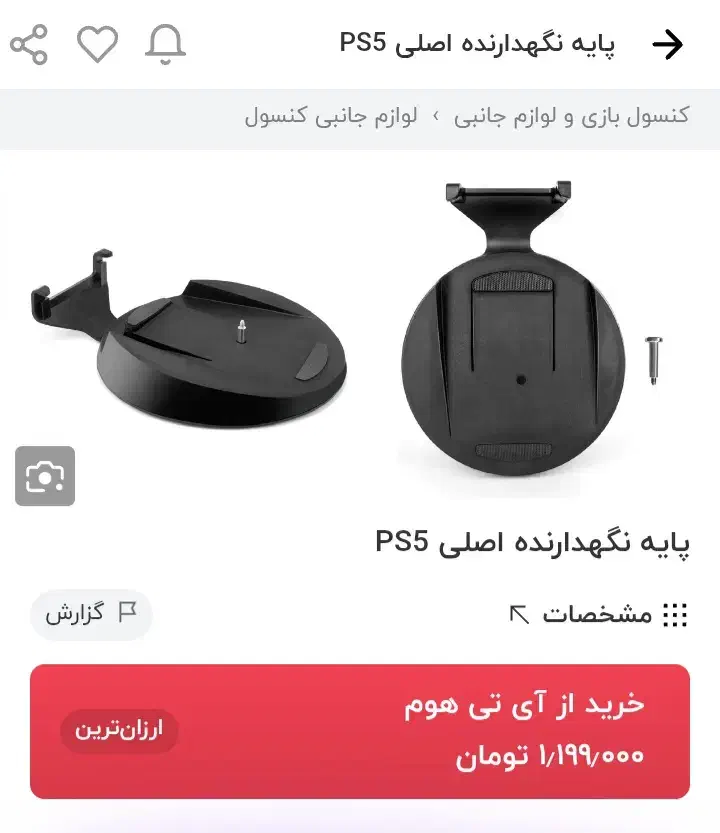Tap the camera image search icon

[45, 476]
